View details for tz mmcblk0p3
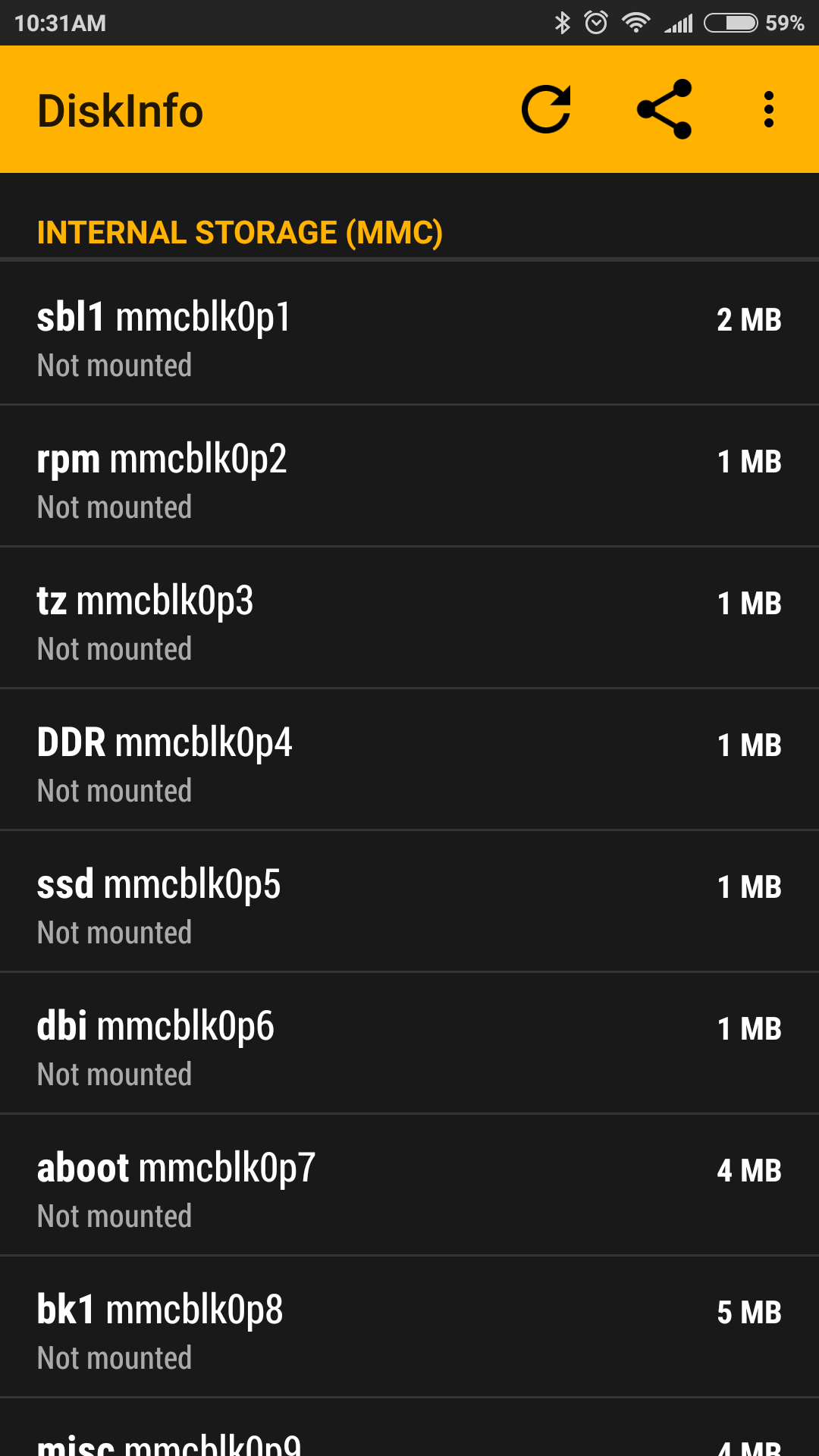The height and width of the screenshot is (1456, 819). coord(409,617)
